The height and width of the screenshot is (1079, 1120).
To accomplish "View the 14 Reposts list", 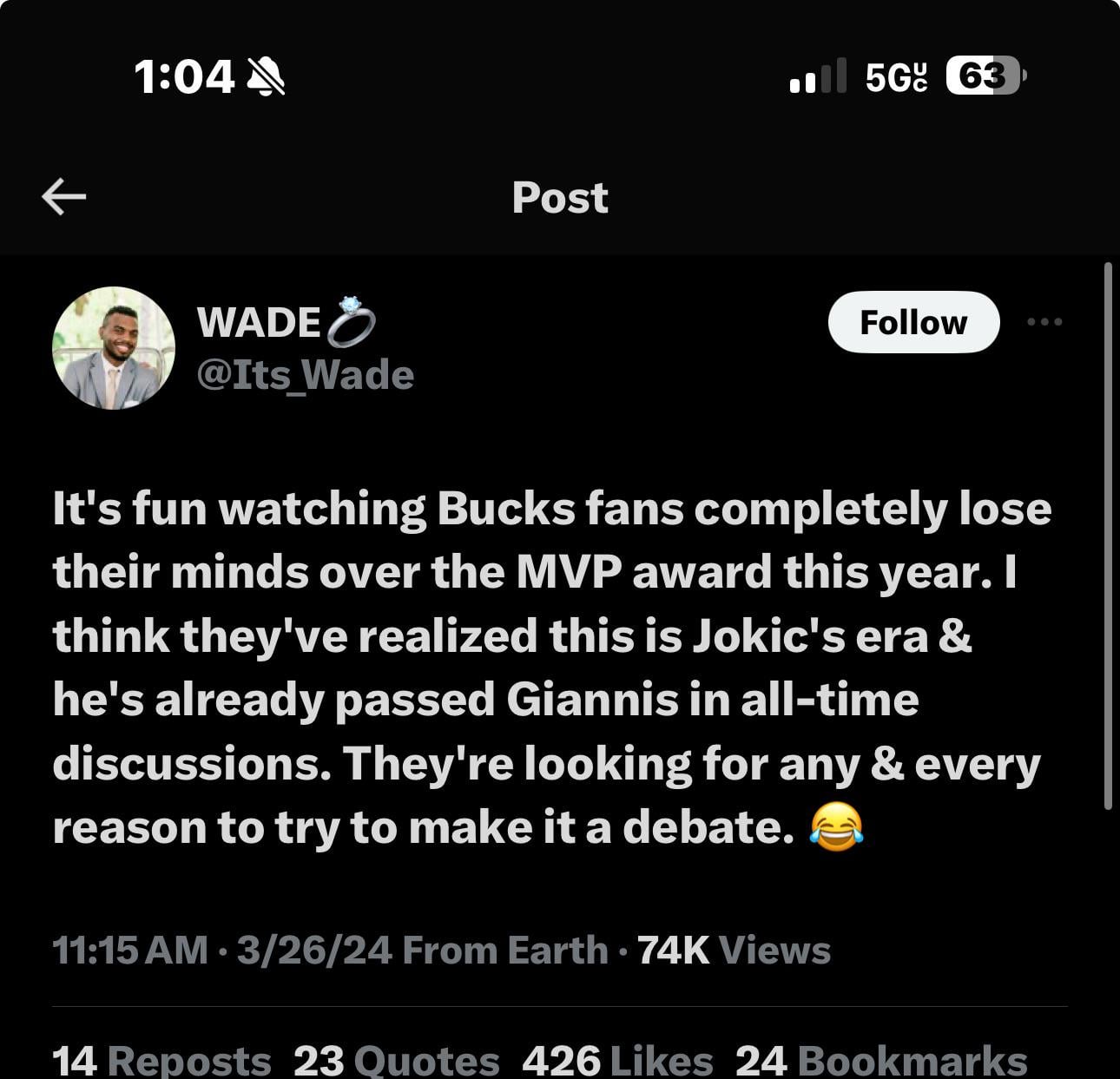I will 161,1061.
